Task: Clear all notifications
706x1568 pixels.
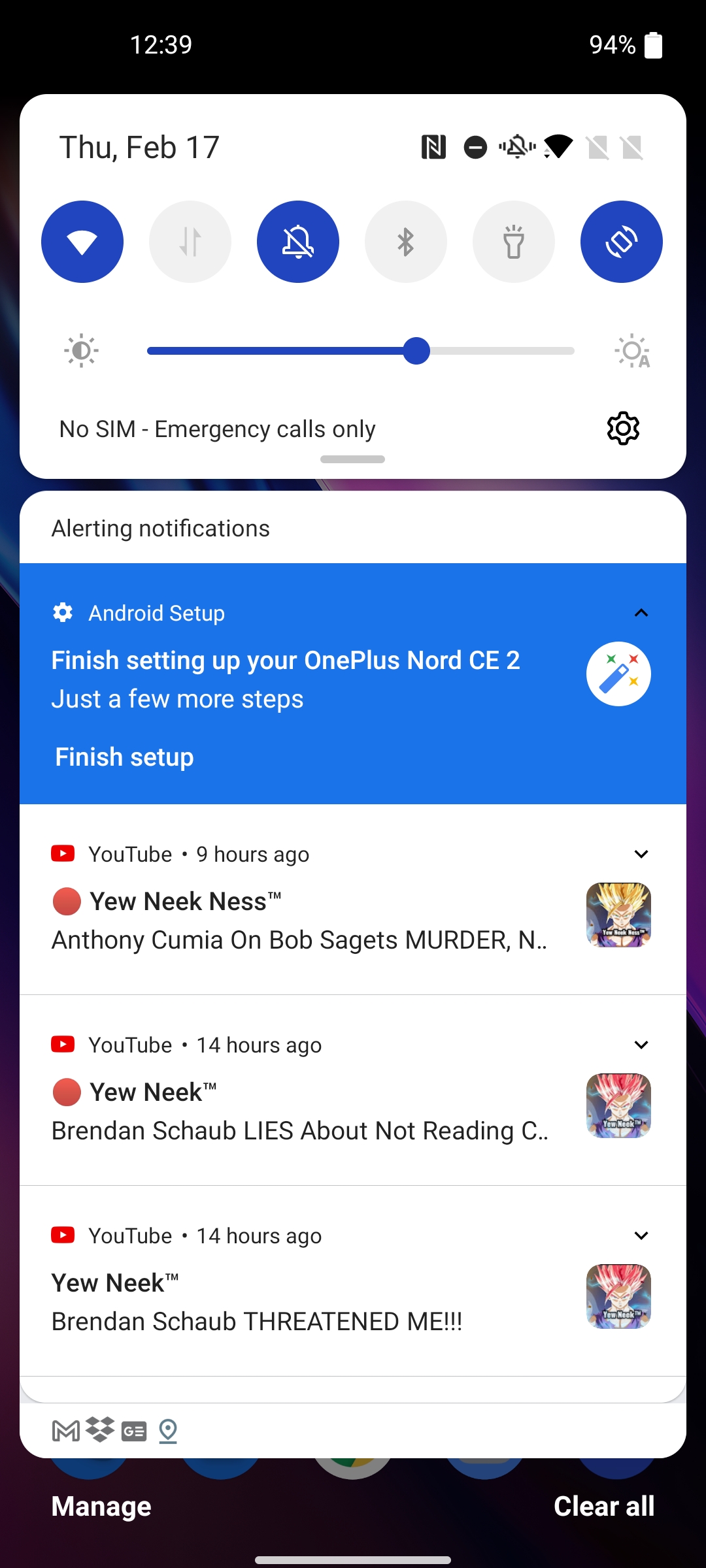Action: coord(604,1506)
